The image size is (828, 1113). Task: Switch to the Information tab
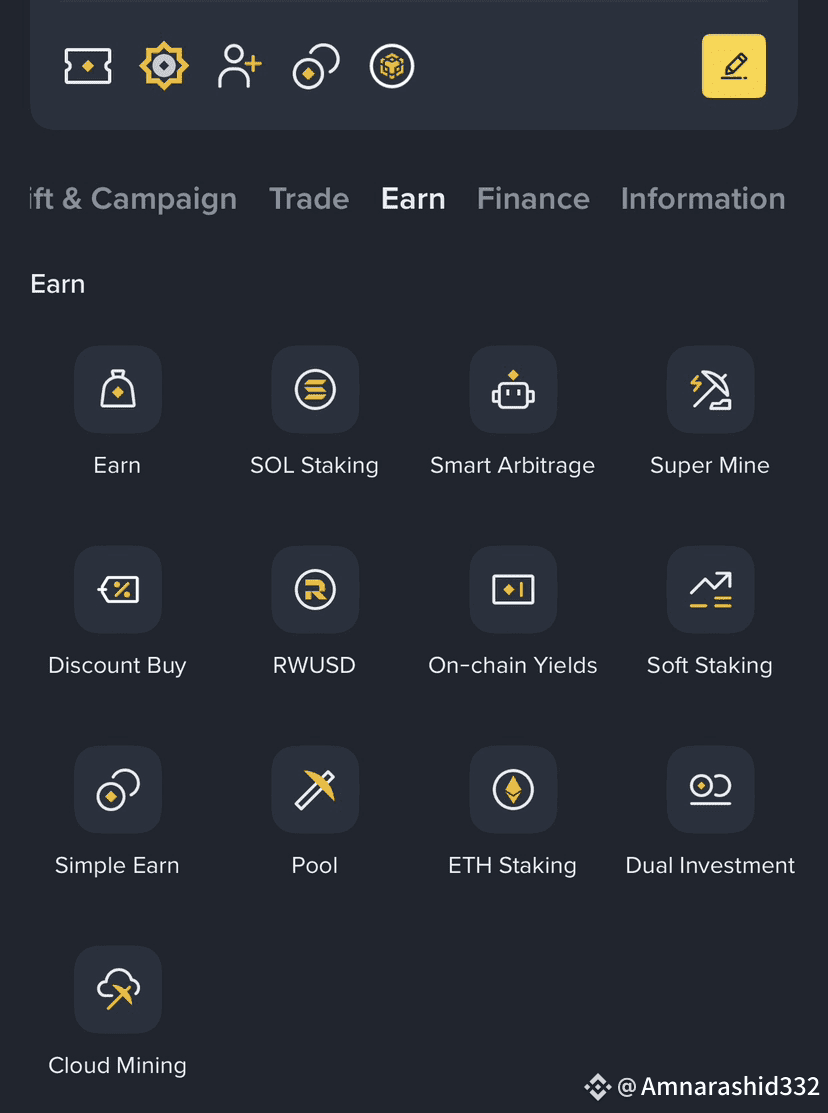point(703,199)
